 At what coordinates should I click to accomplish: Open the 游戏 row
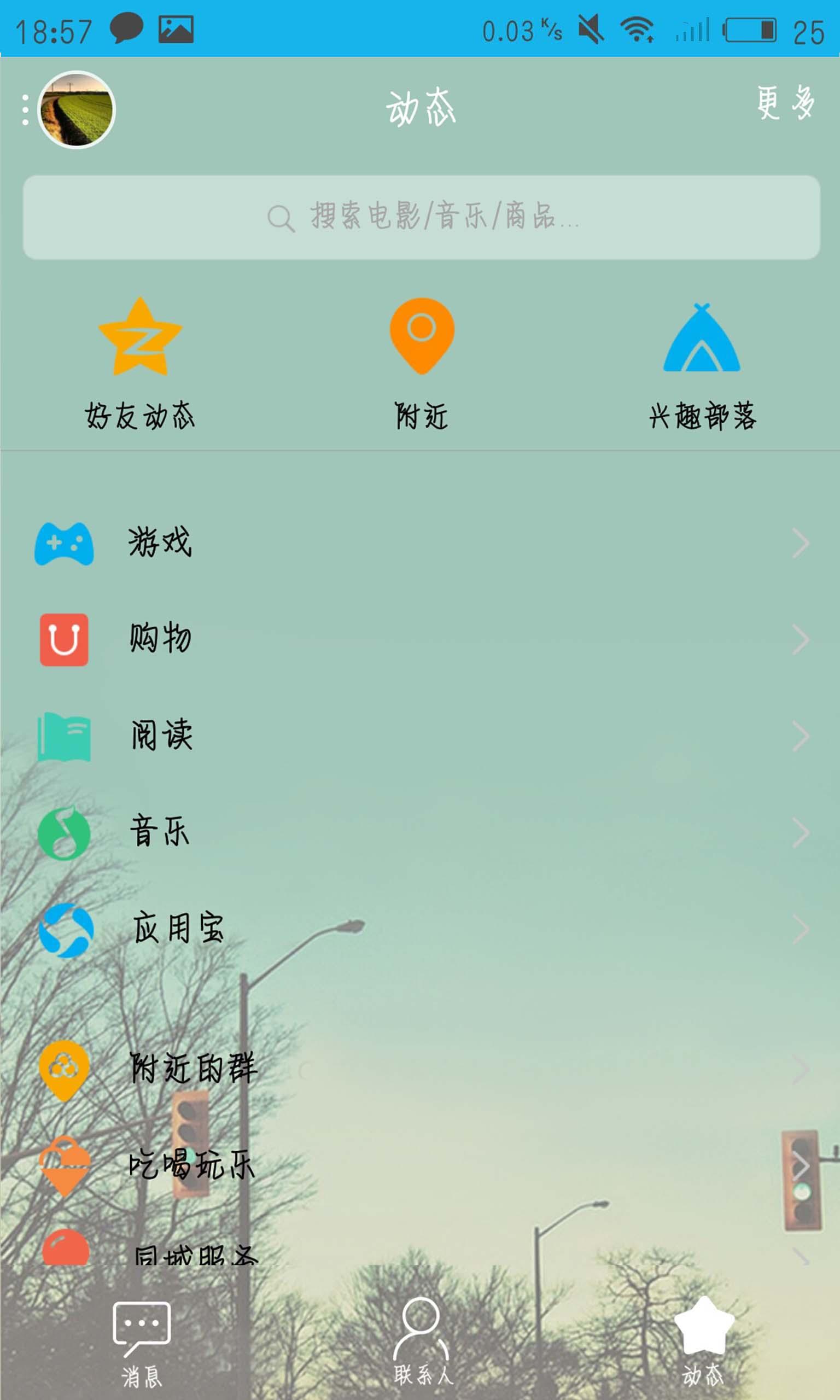tap(420, 543)
